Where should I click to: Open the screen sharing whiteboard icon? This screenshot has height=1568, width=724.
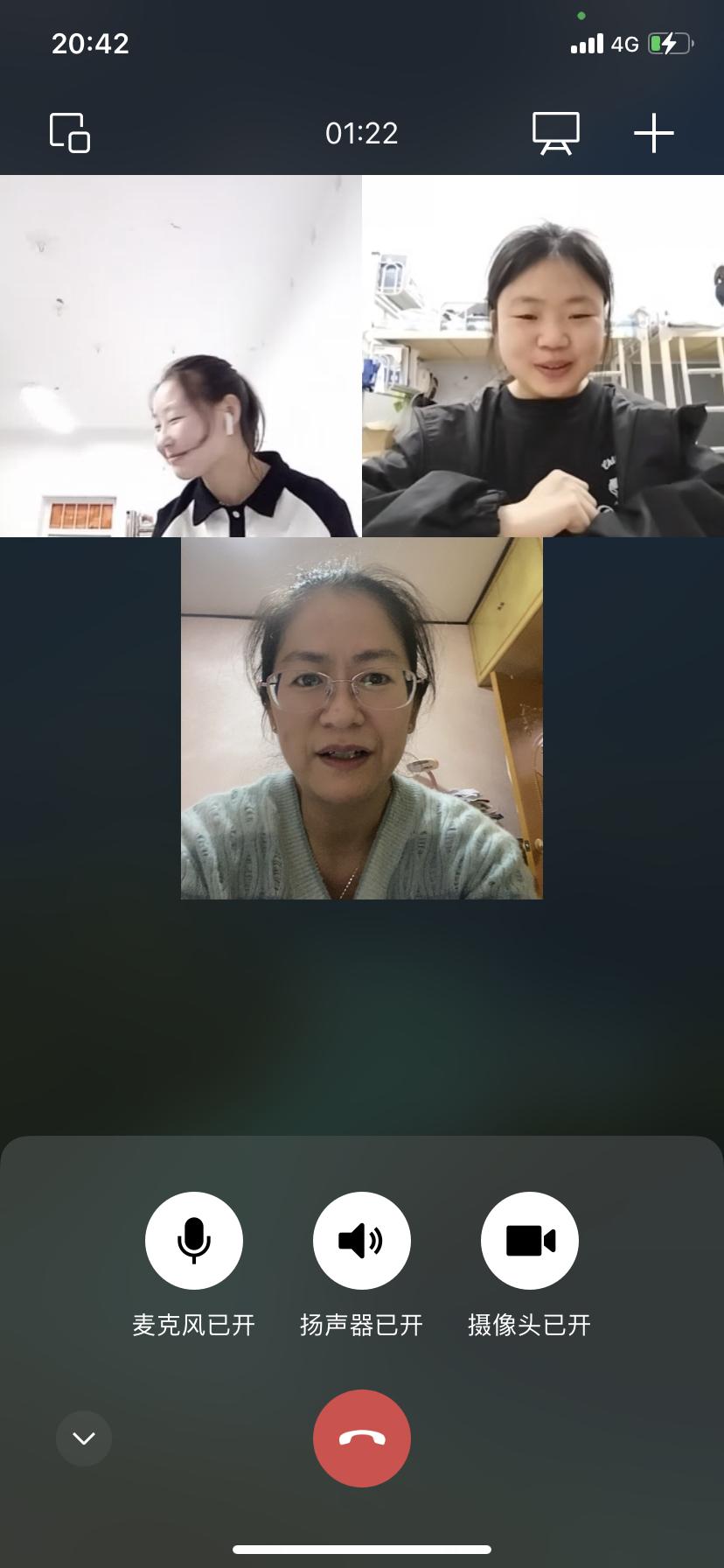pos(556,133)
